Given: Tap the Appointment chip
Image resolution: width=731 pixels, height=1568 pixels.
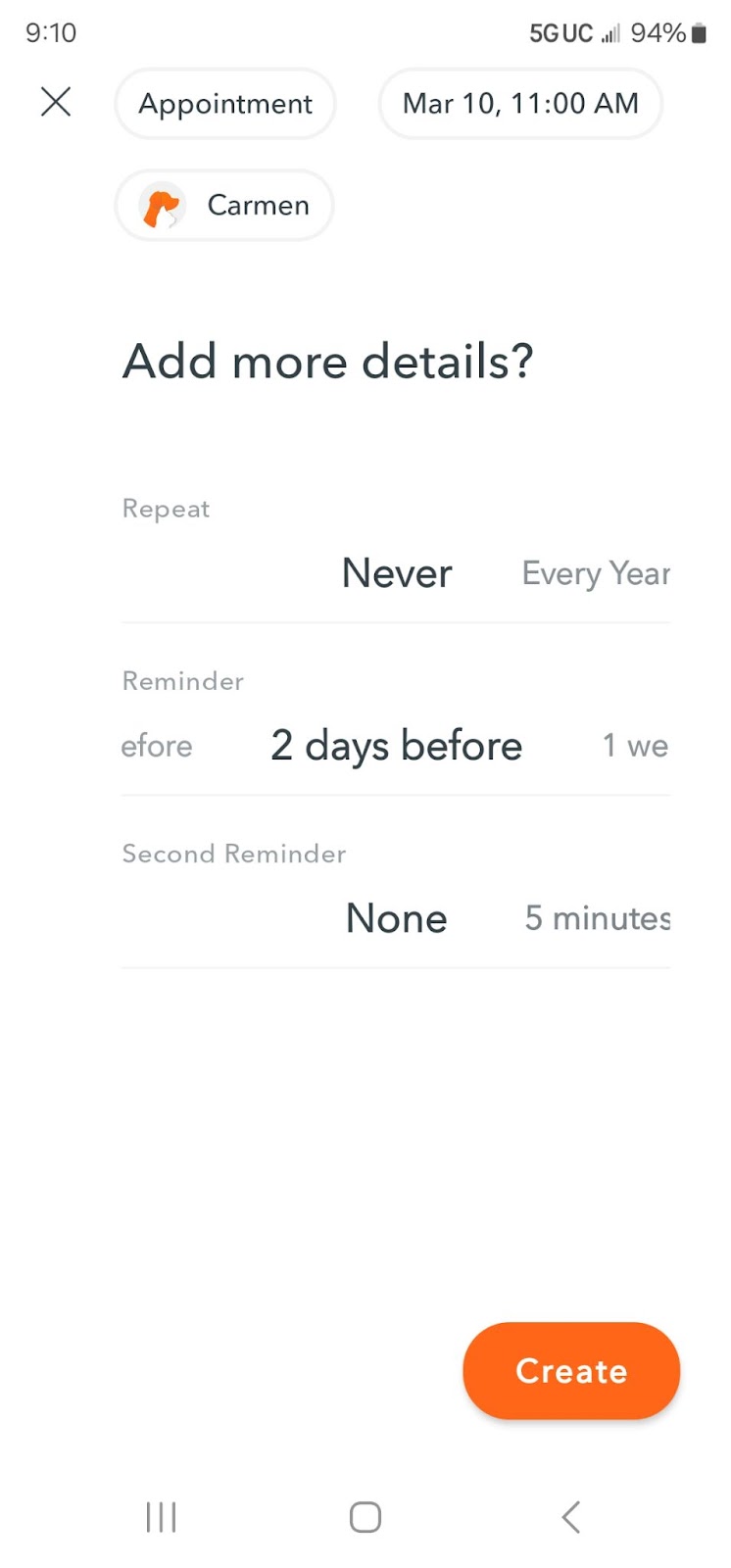Looking at the screenshot, I should point(225,104).
